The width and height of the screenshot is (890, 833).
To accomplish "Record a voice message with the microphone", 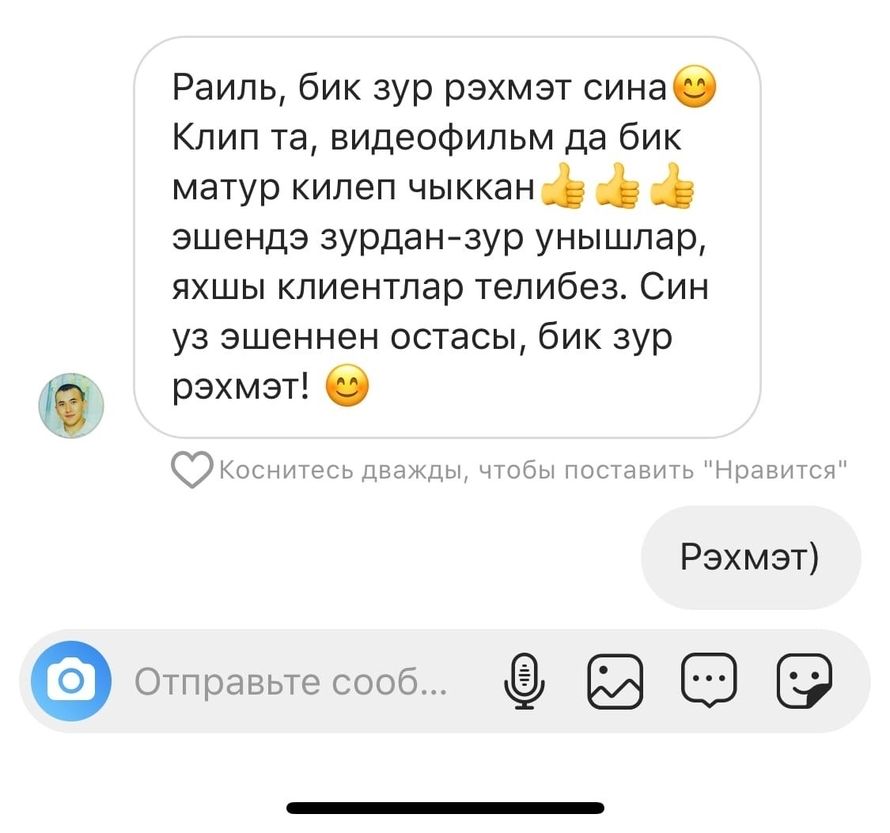I will (526, 682).
